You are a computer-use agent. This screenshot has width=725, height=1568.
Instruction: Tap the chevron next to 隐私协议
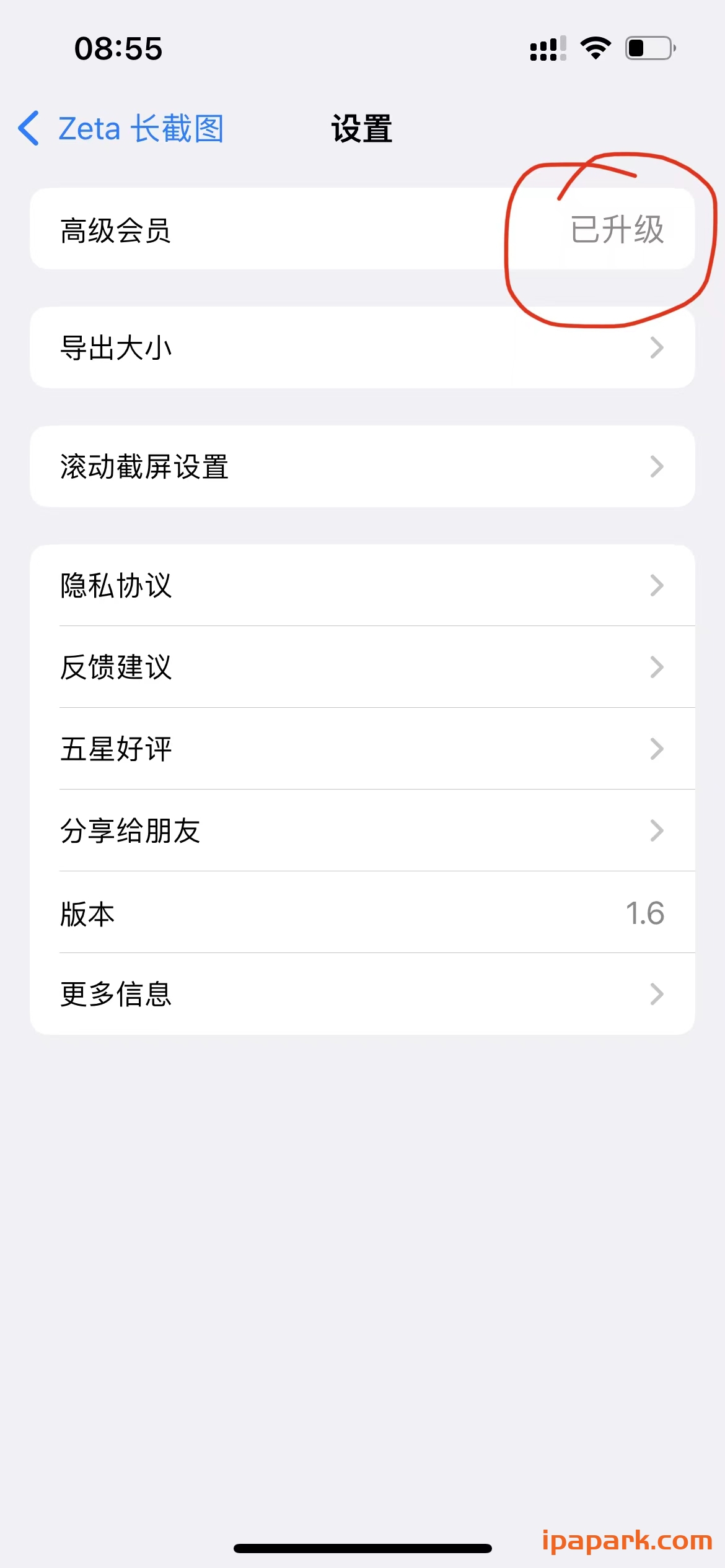(657, 586)
